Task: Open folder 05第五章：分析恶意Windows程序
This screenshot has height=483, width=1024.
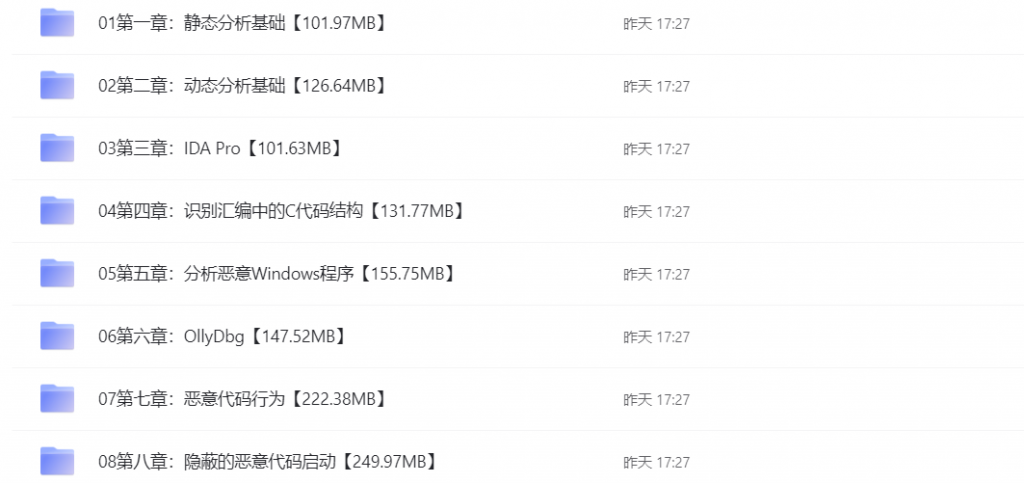Action: tap(277, 273)
